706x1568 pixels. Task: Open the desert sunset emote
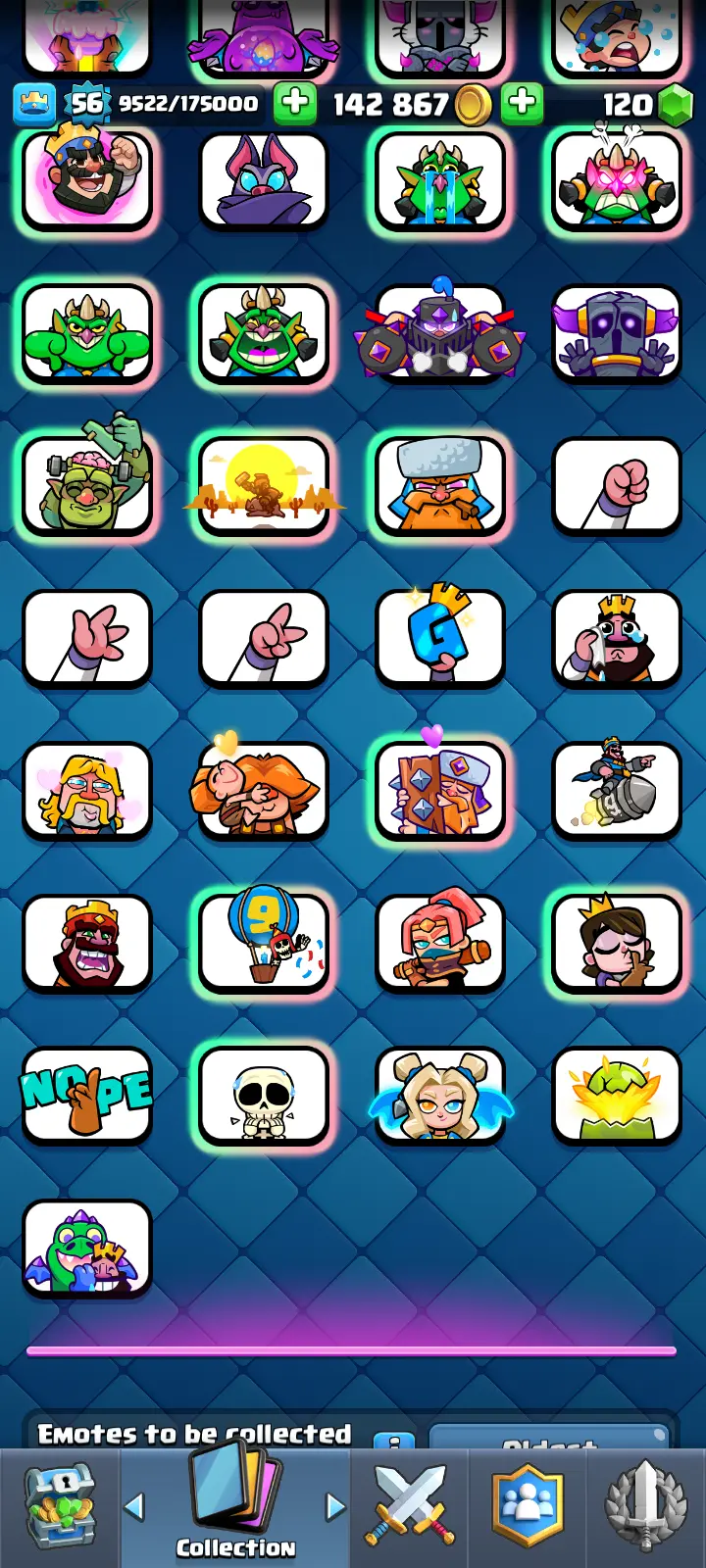[264, 485]
